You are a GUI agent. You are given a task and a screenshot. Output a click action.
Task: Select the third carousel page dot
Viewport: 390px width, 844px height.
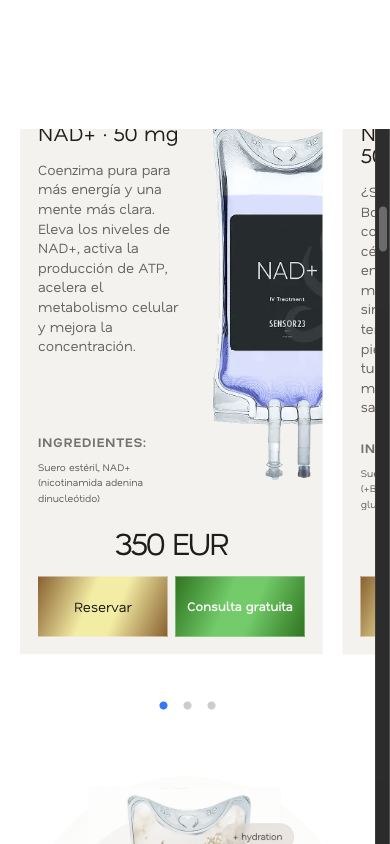(x=211, y=706)
